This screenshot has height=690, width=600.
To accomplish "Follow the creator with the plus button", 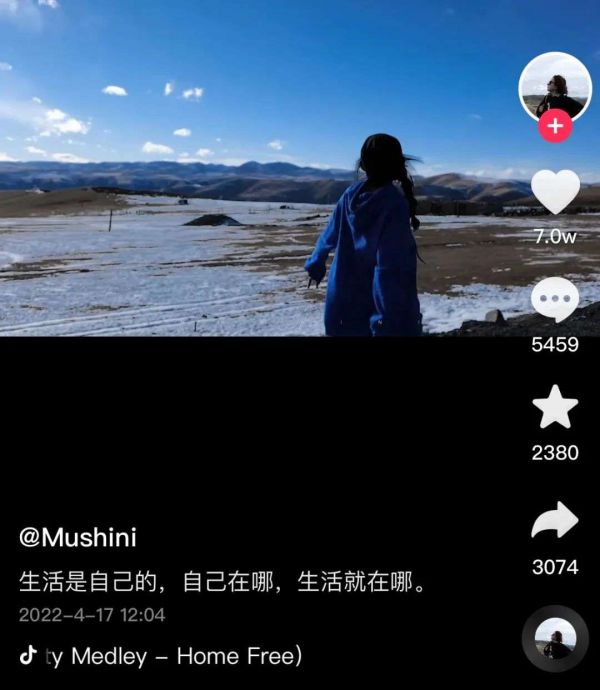I will coord(555,127).
